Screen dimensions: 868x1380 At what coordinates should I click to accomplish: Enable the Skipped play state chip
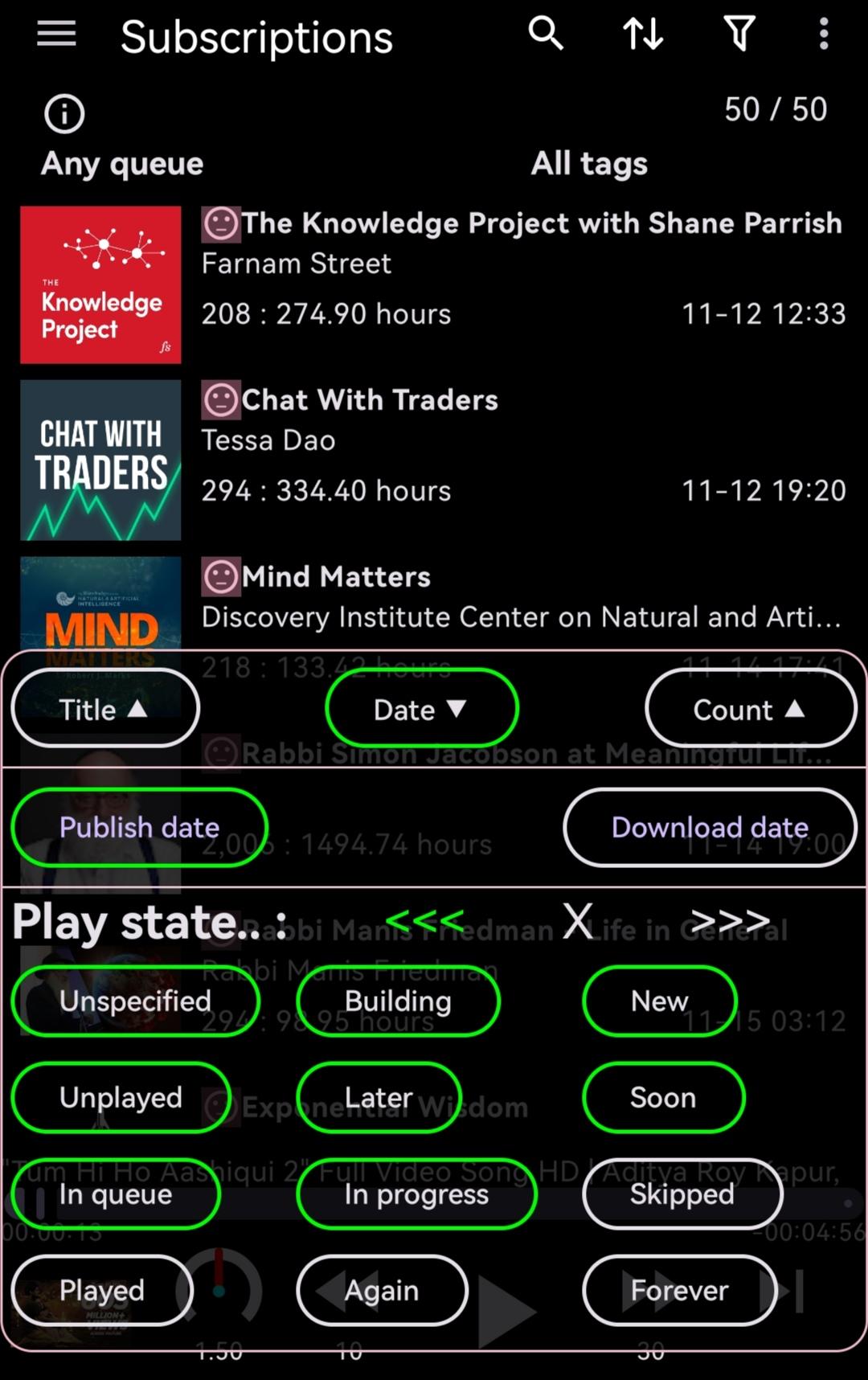coord(682,1194)
